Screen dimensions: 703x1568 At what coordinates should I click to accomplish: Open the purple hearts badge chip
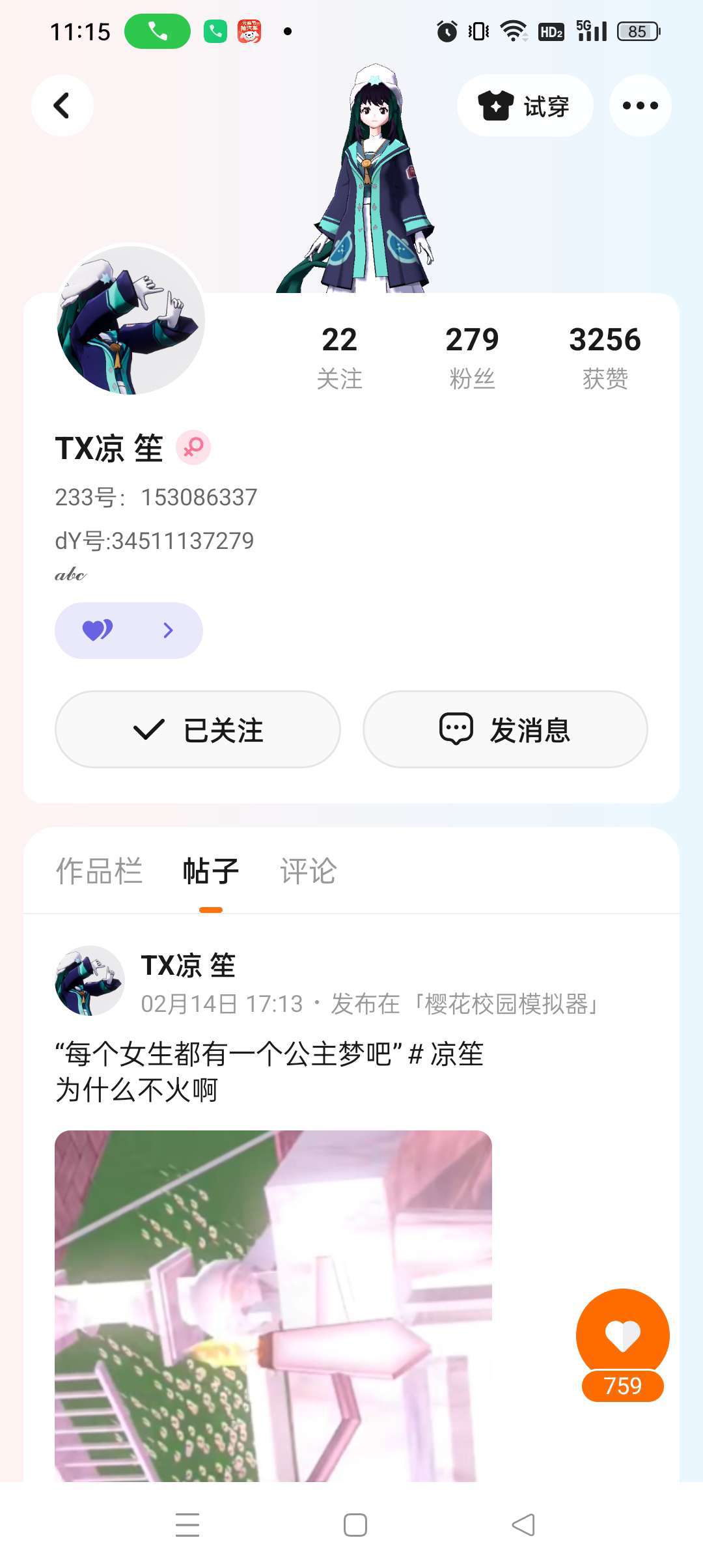click(x=128, y=630)
